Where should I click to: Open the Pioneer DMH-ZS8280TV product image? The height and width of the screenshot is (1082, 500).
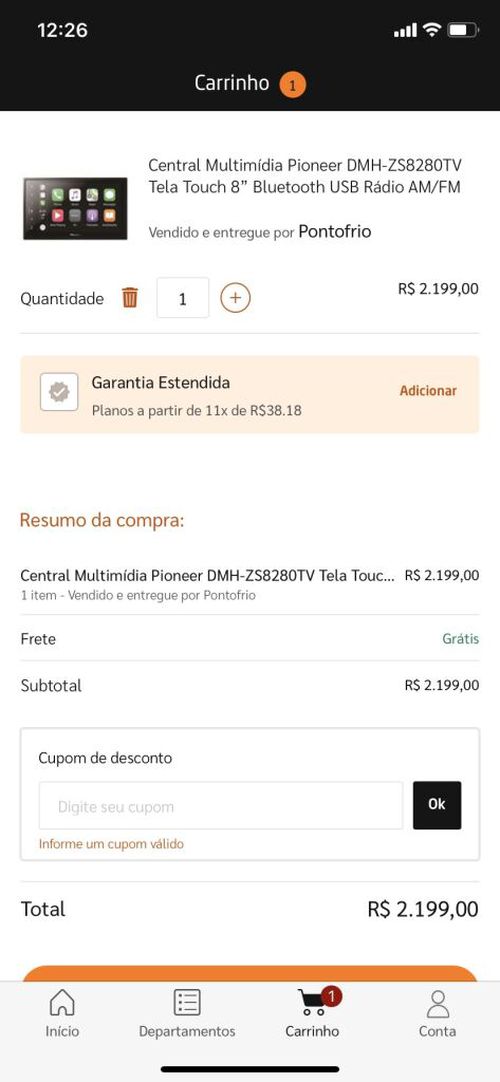[x=75, y=208]
